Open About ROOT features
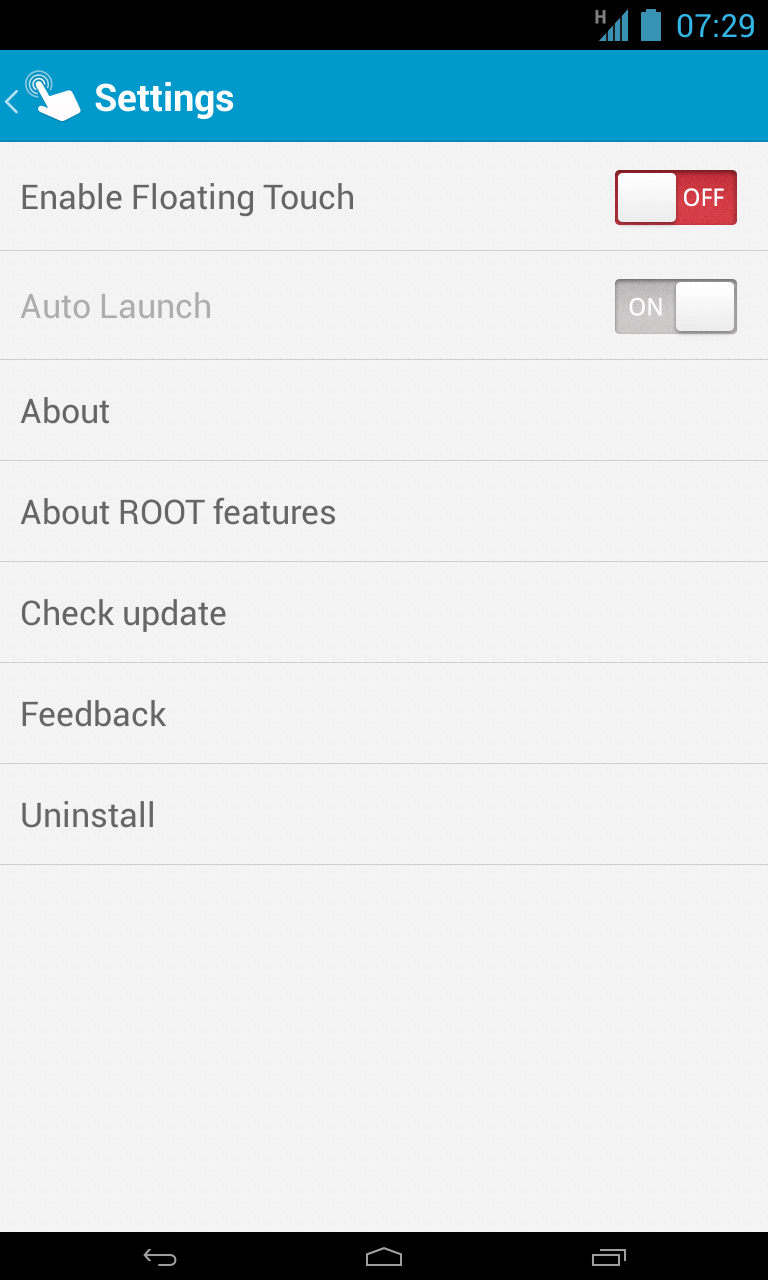The image size is (768, 1280). 384,512
